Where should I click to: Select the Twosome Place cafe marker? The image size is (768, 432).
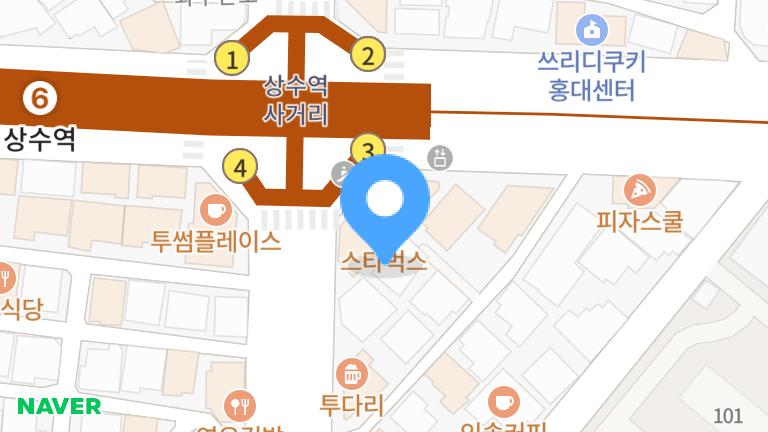(216, 210)
